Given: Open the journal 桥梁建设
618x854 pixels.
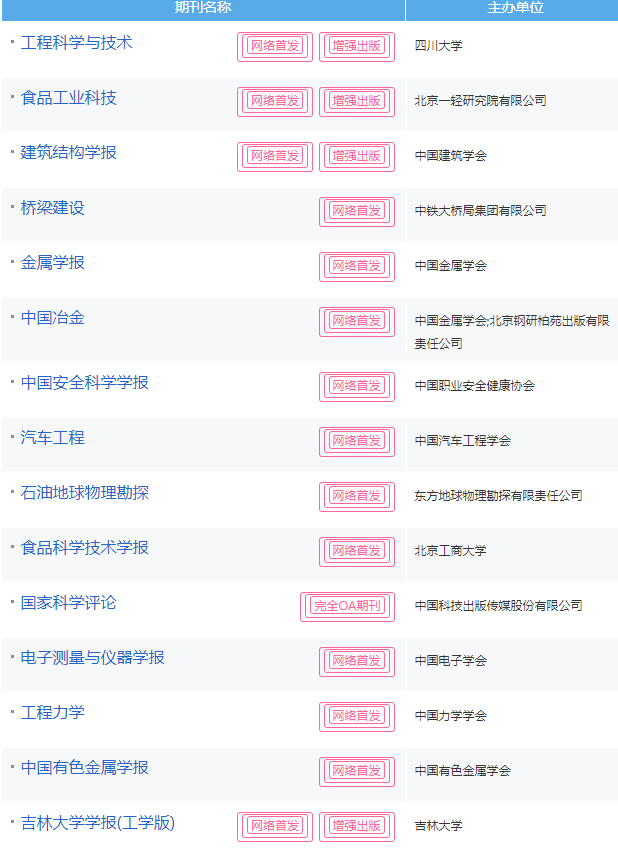Looking at the screenshot, I should pos(52,208).
